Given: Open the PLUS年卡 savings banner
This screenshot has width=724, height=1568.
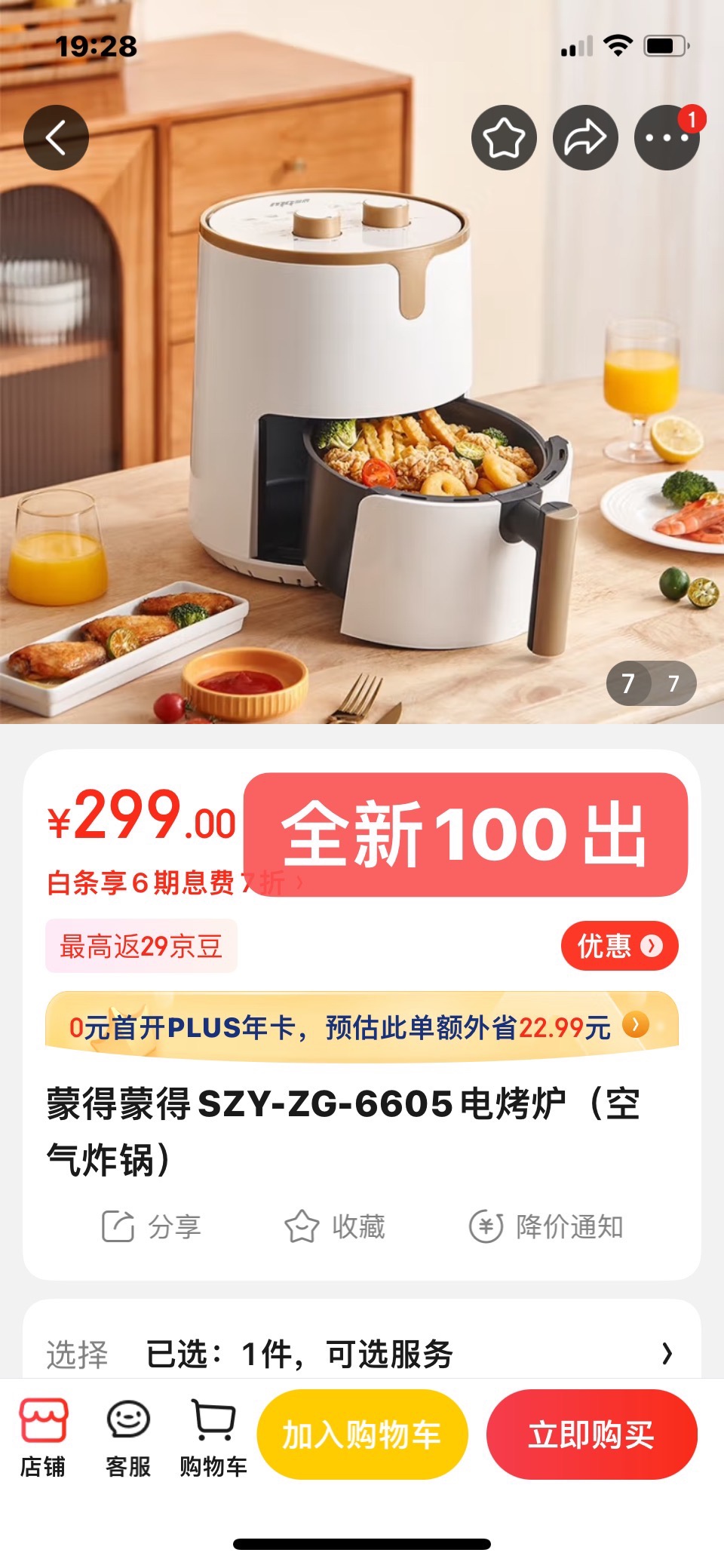Looking at the screenshot, I should click(362, 1026).
